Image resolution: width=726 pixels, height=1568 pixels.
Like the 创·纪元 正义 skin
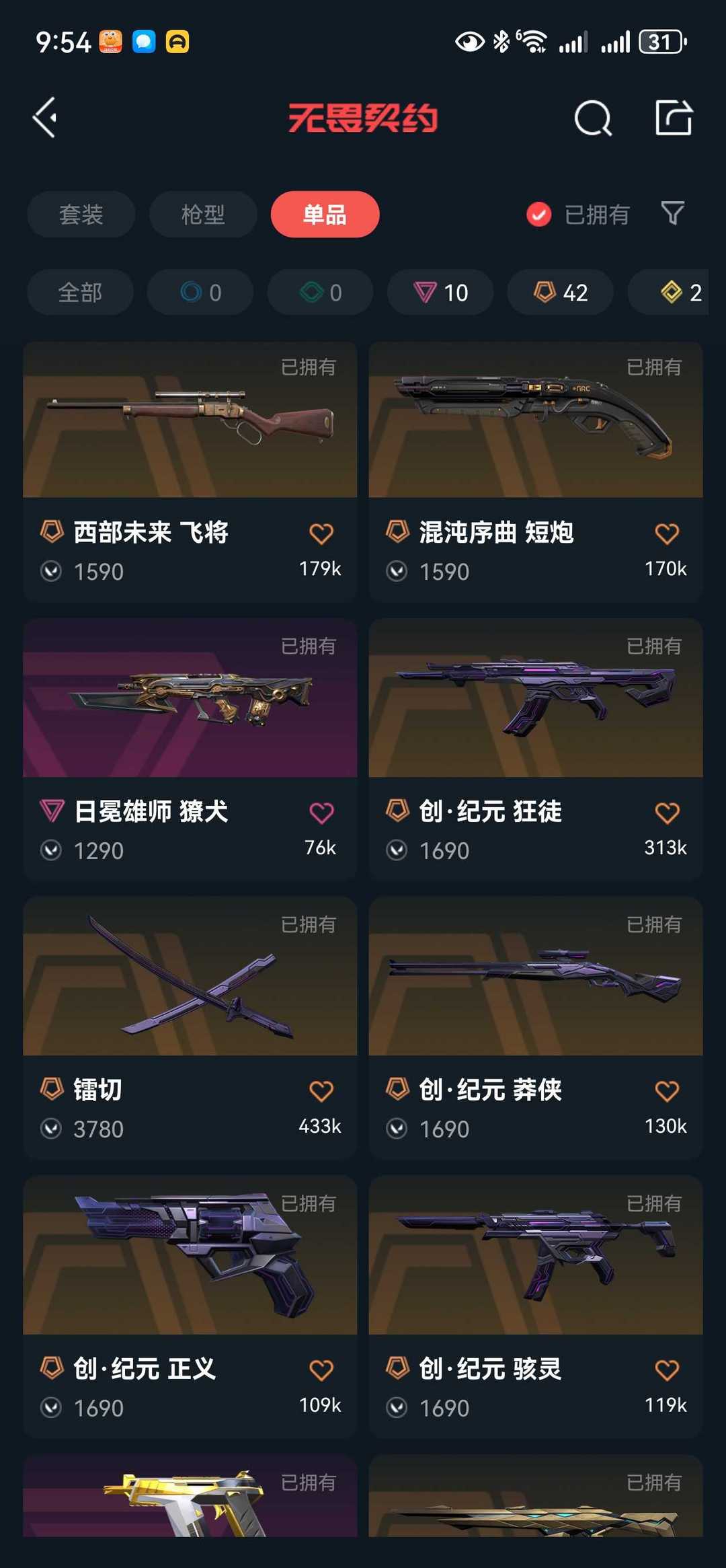coord(321,1370)
